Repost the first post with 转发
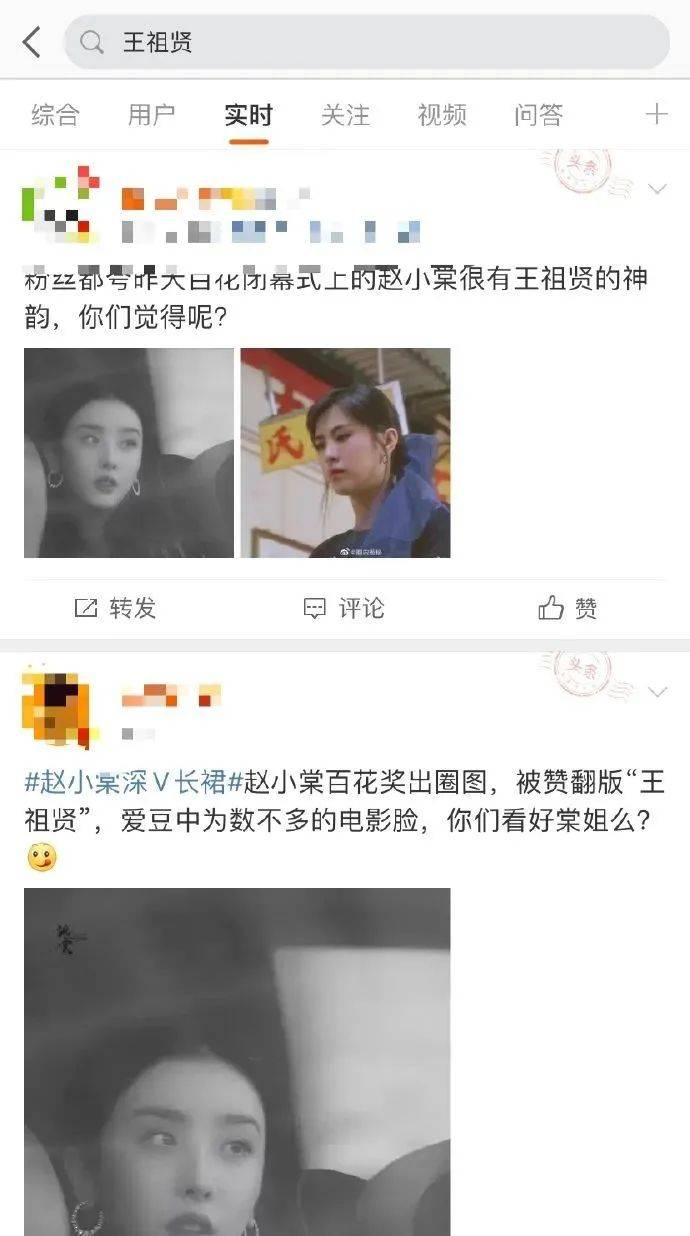Viewport: 690px width, 1236px height. click(115, 608)
